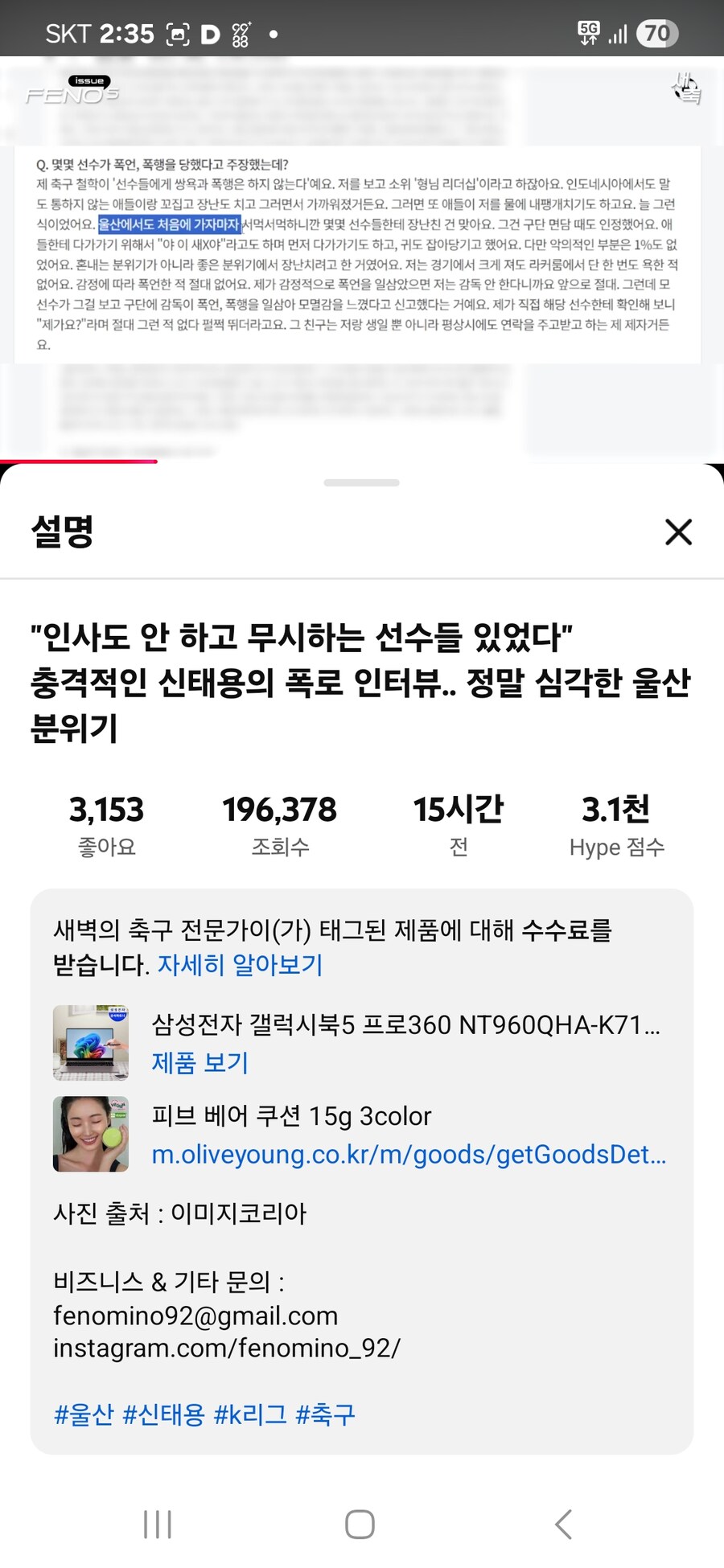
Task: Open the #k리그 hashtag
Action: [x=250, y=1414]
